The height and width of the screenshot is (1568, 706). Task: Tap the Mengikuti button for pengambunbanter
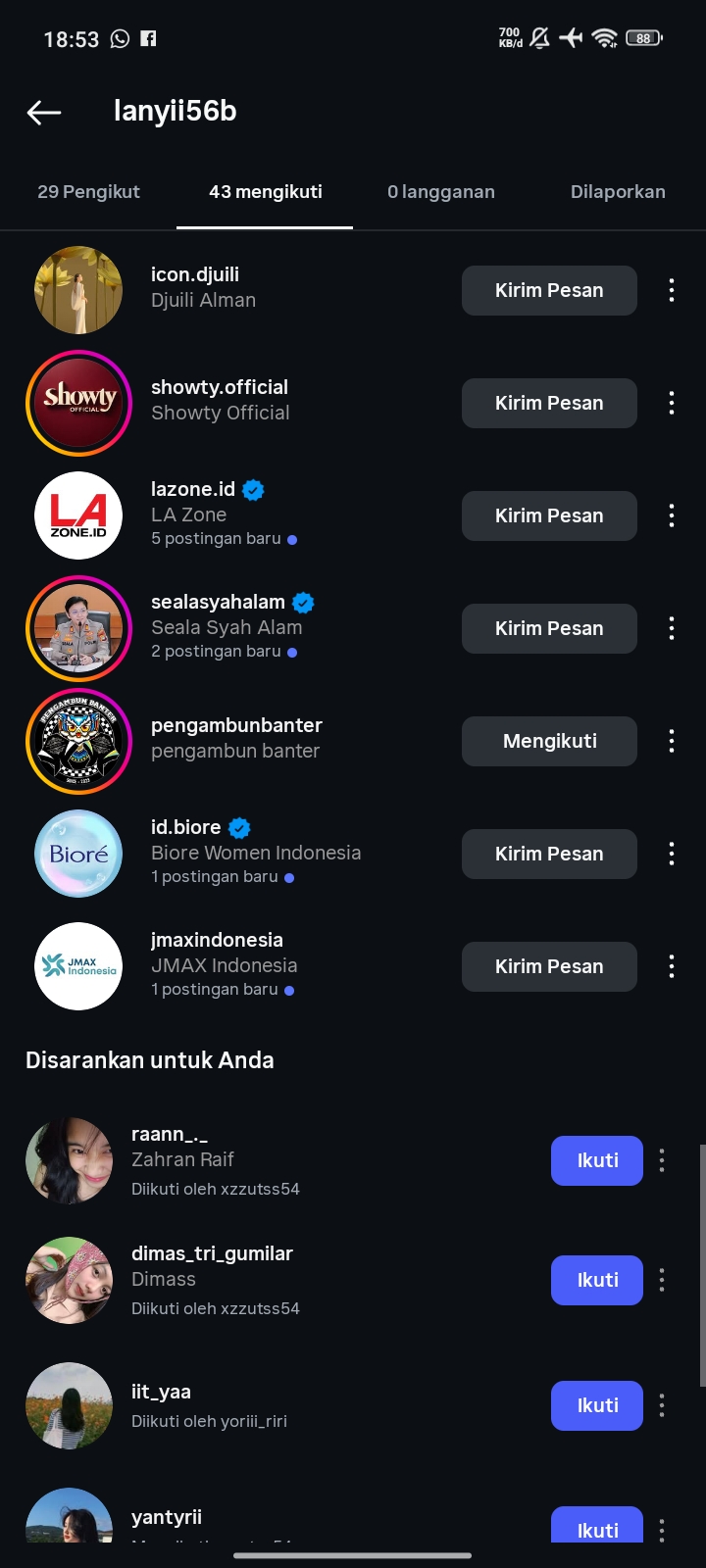[x=549, y=741]
